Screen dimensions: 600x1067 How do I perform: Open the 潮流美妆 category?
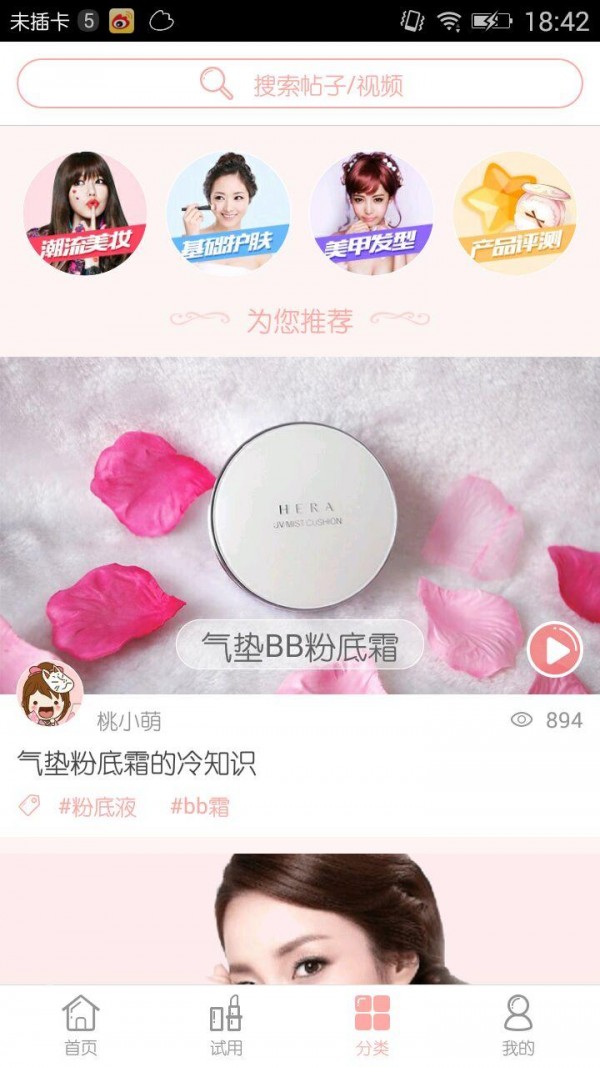[x=85, y=213]
